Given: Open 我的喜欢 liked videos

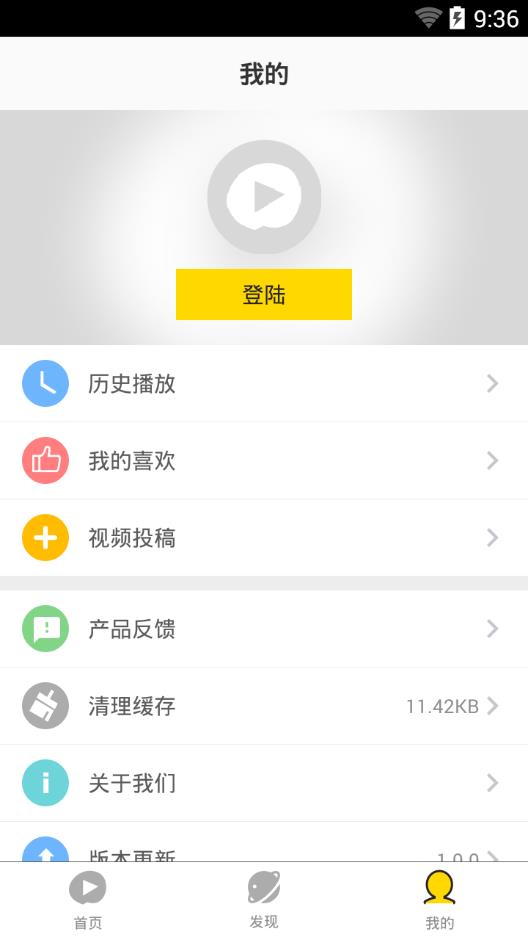Looking at the screenshot, I should (264, 460).
